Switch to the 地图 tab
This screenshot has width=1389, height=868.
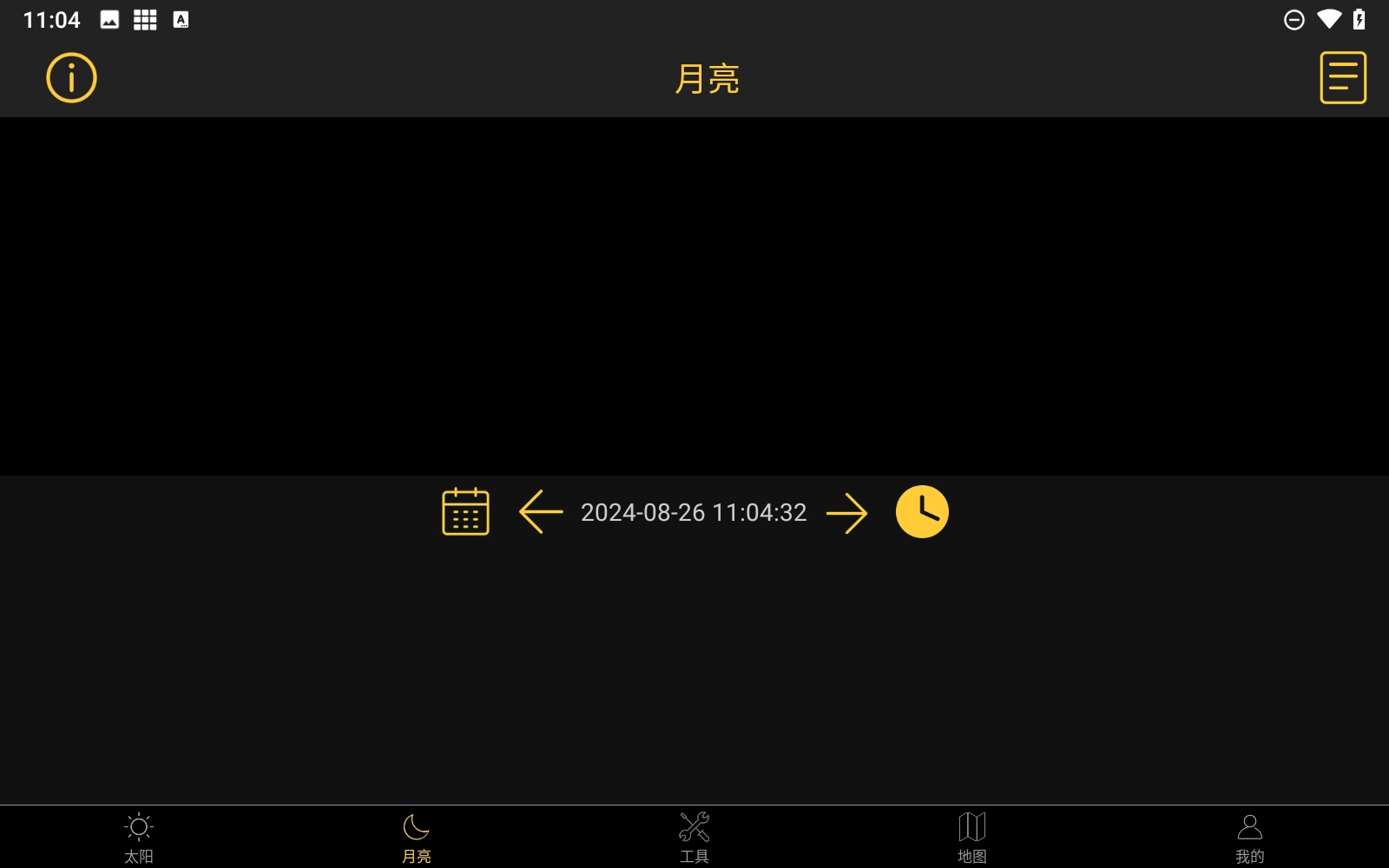(972, 838)
